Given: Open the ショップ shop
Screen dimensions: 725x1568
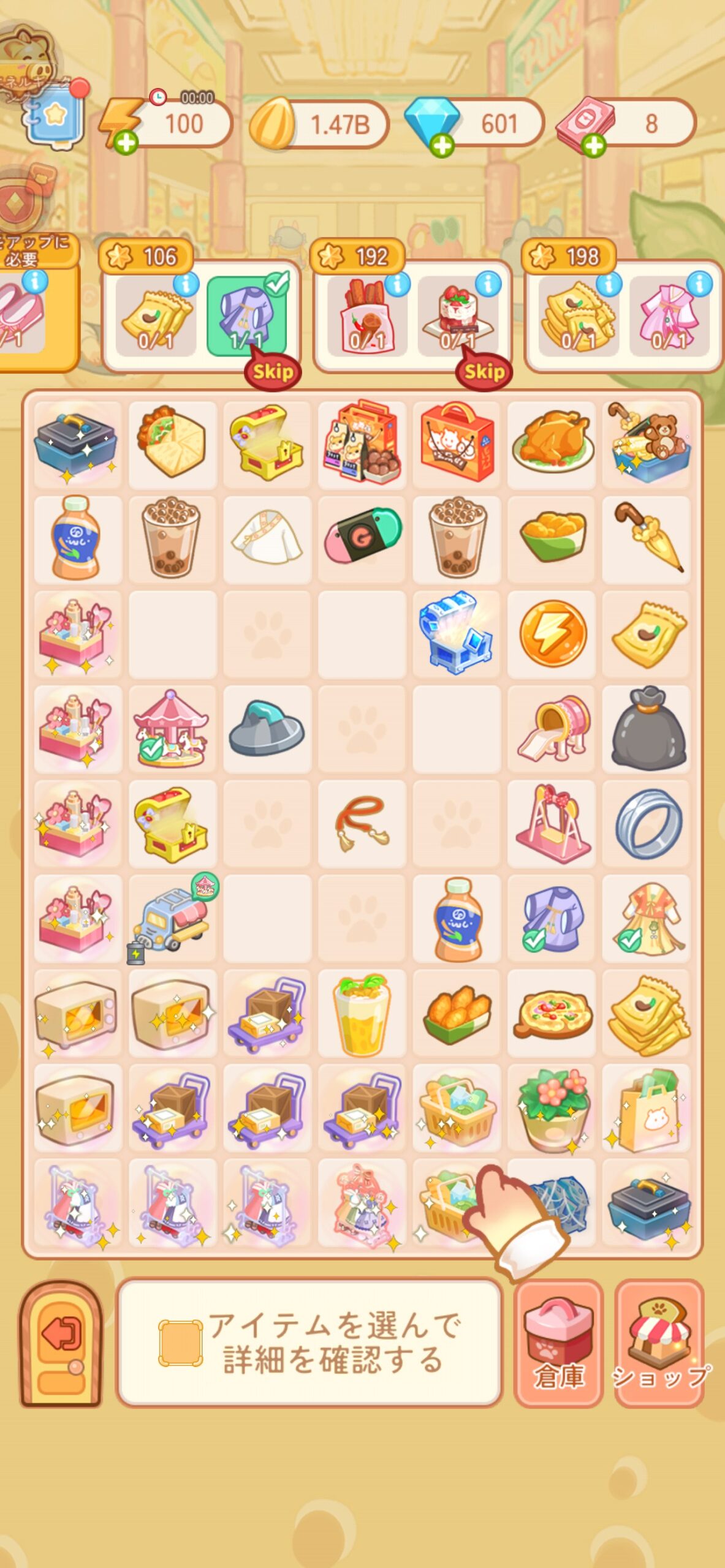Looking at the screenshot, I should point(659,1343).
